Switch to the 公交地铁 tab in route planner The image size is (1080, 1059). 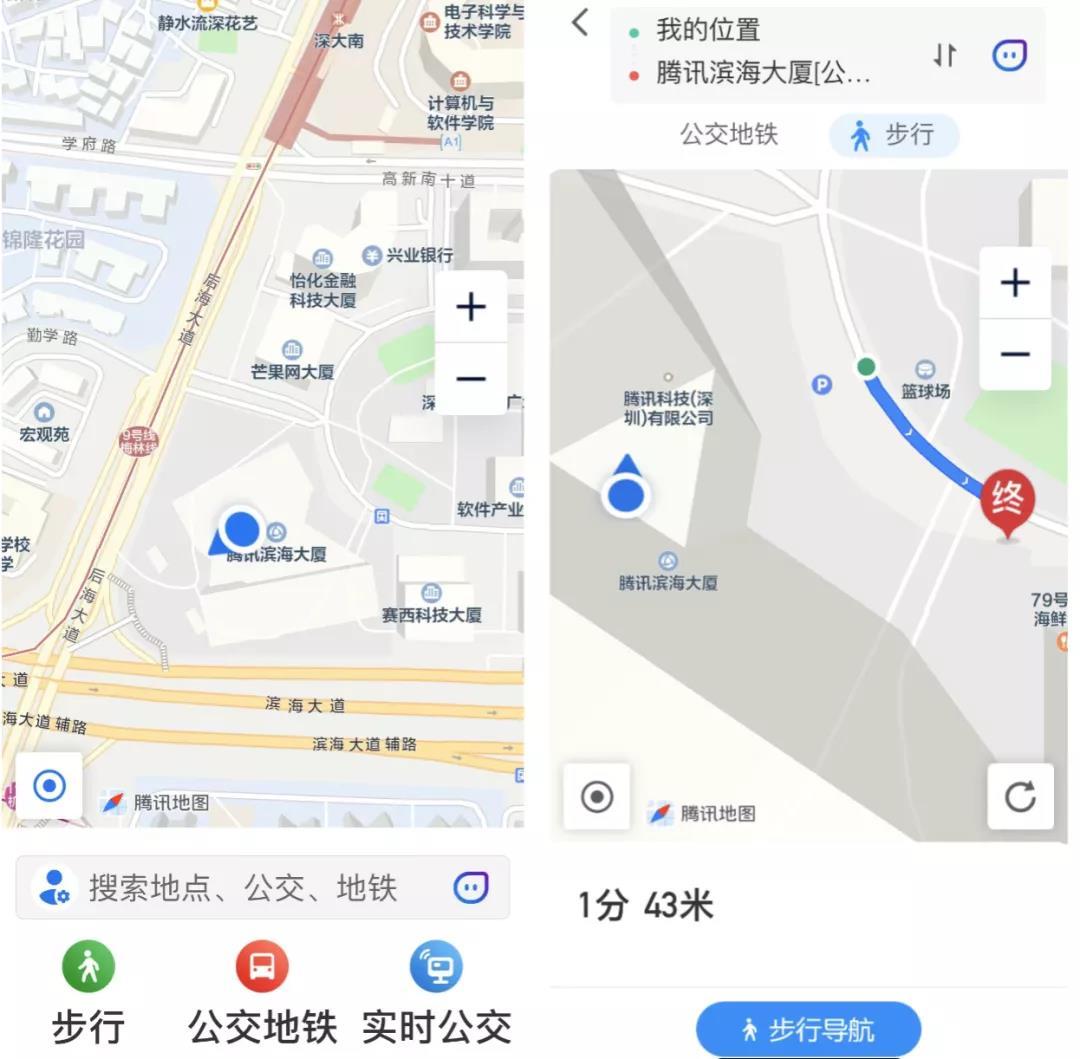[729, 135]
